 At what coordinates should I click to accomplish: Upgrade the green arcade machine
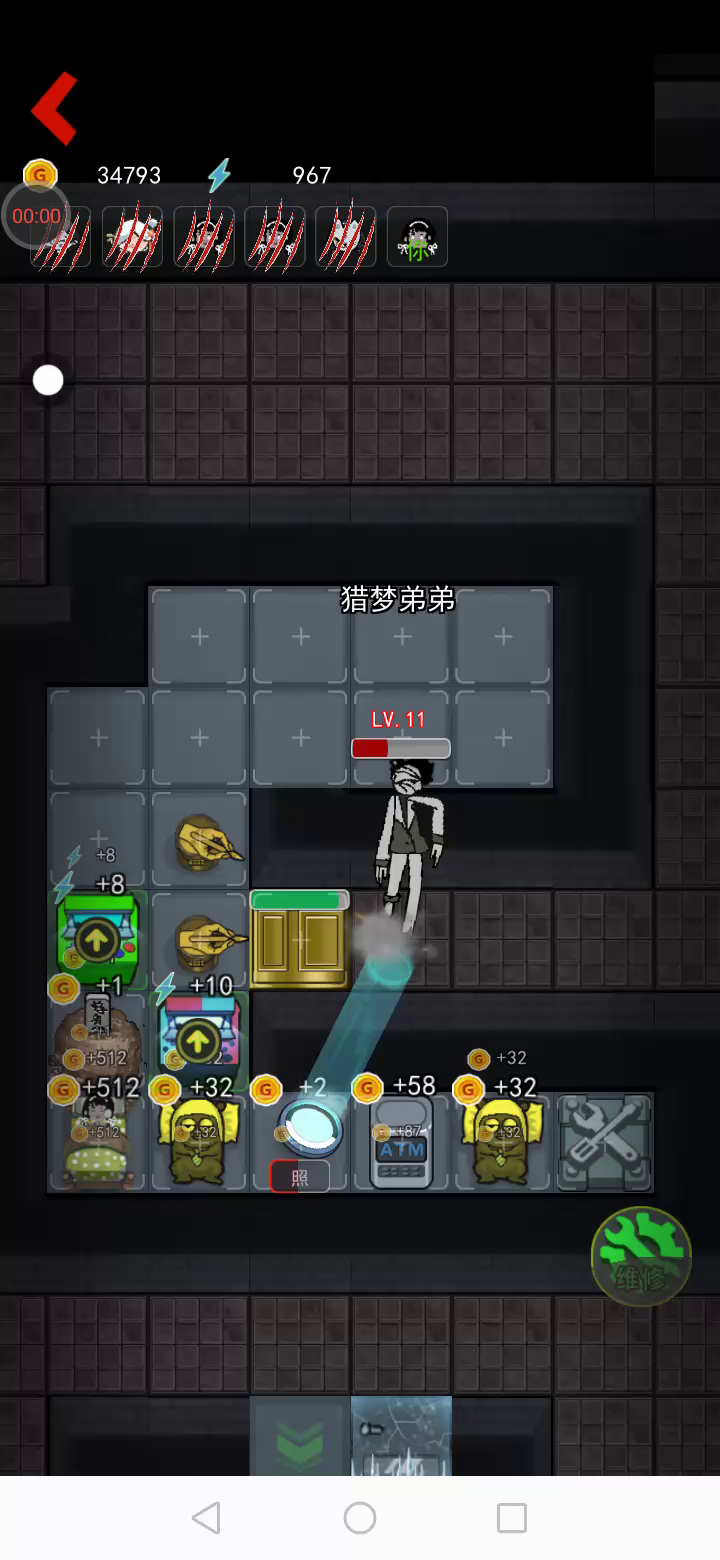97,940
